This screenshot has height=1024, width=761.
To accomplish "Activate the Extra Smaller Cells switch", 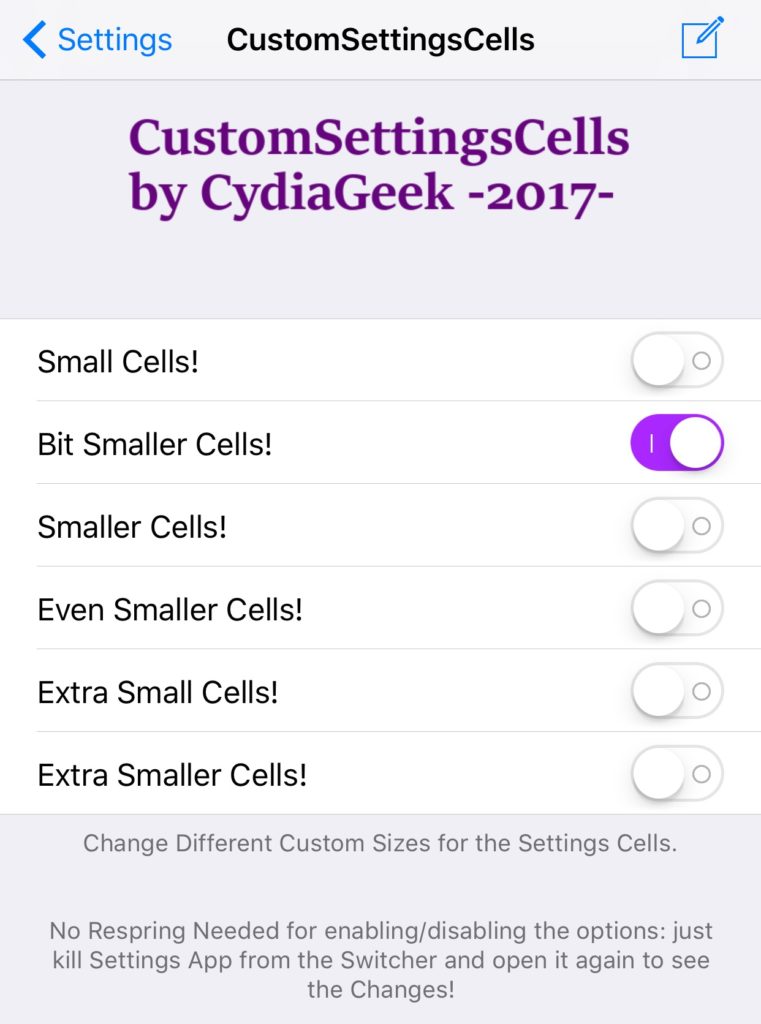I will (x=677, y=774).
